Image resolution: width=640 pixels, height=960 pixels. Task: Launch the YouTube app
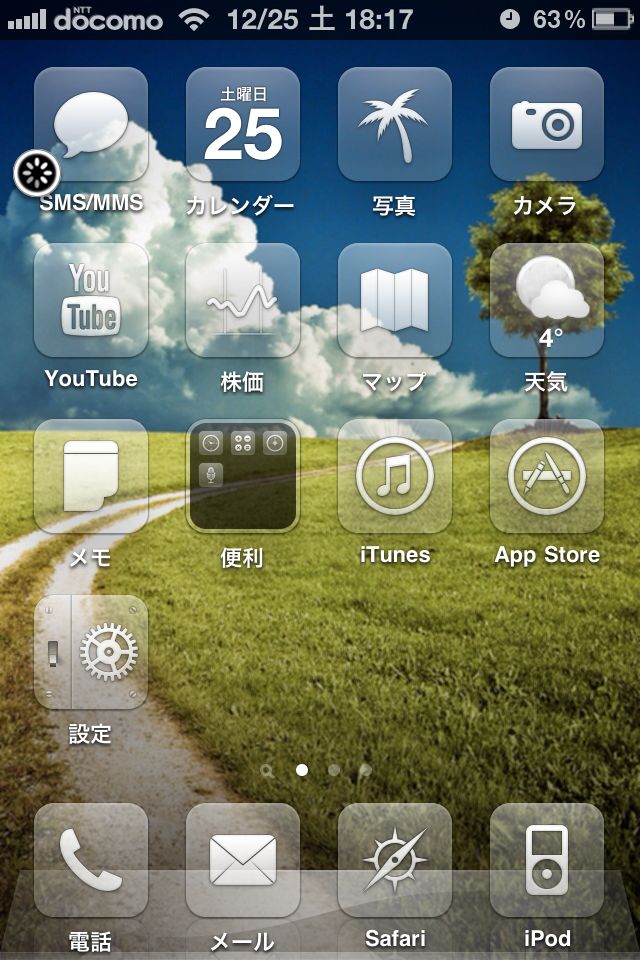point(91,300)
